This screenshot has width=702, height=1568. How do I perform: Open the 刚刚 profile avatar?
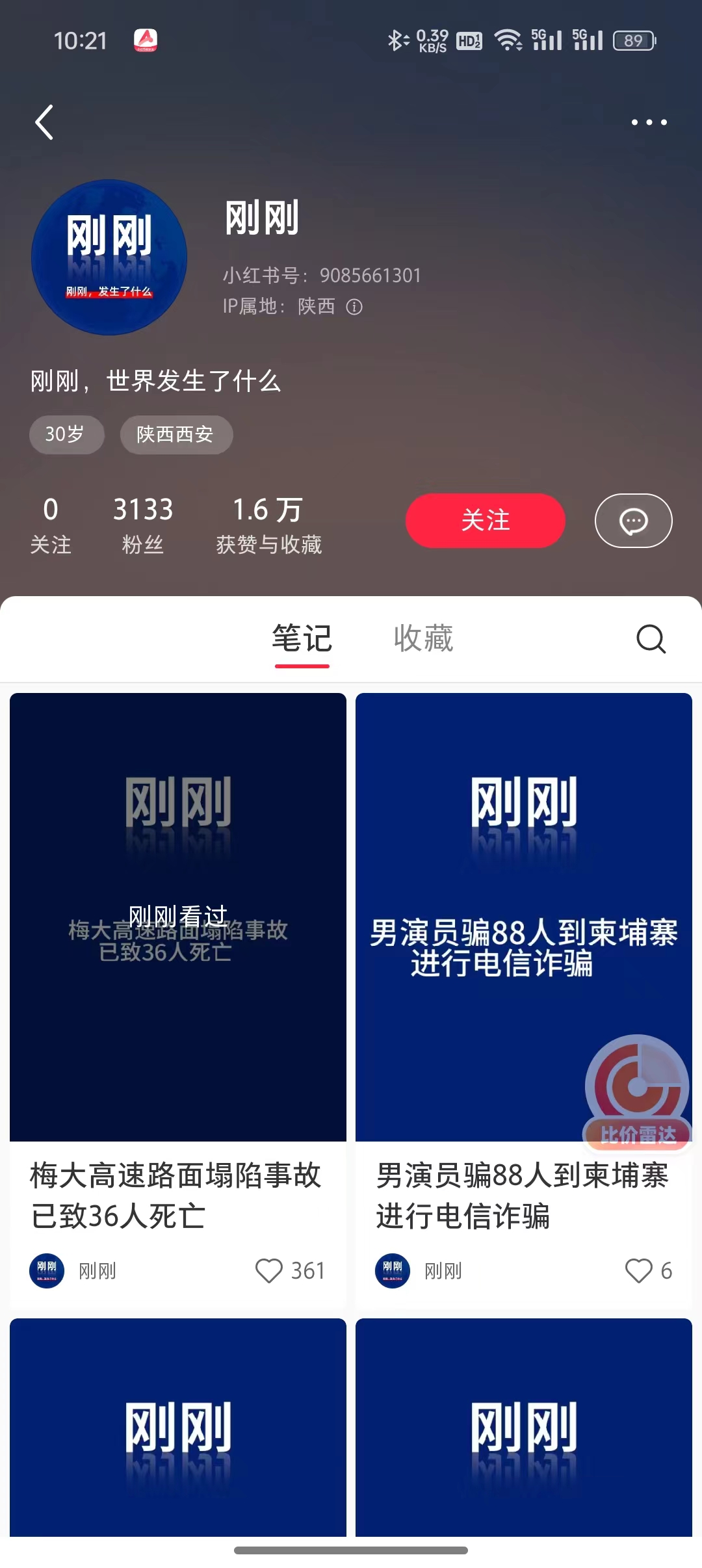click(x=109, y=257)
